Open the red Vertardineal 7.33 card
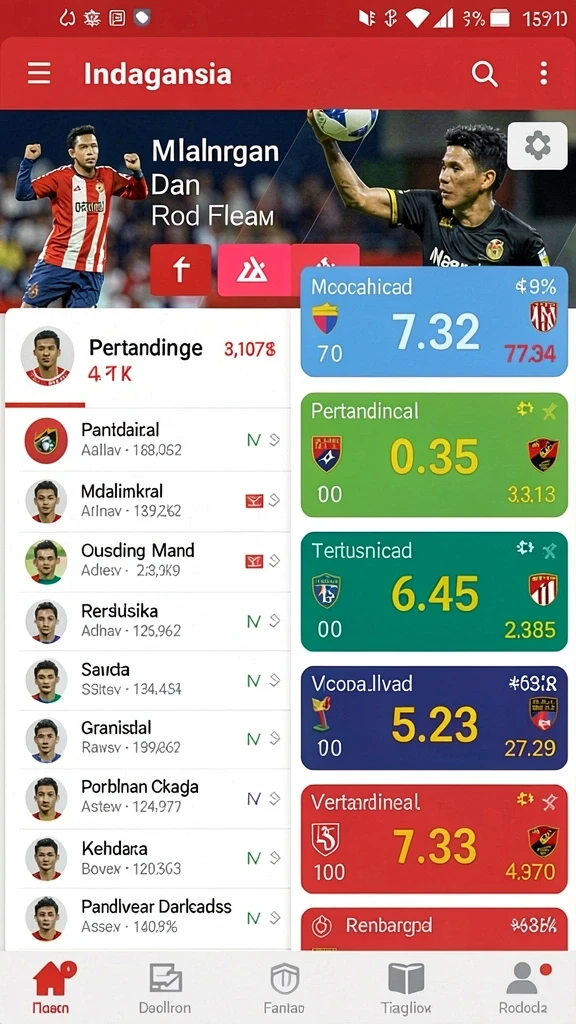 click(x=434, y=839)
